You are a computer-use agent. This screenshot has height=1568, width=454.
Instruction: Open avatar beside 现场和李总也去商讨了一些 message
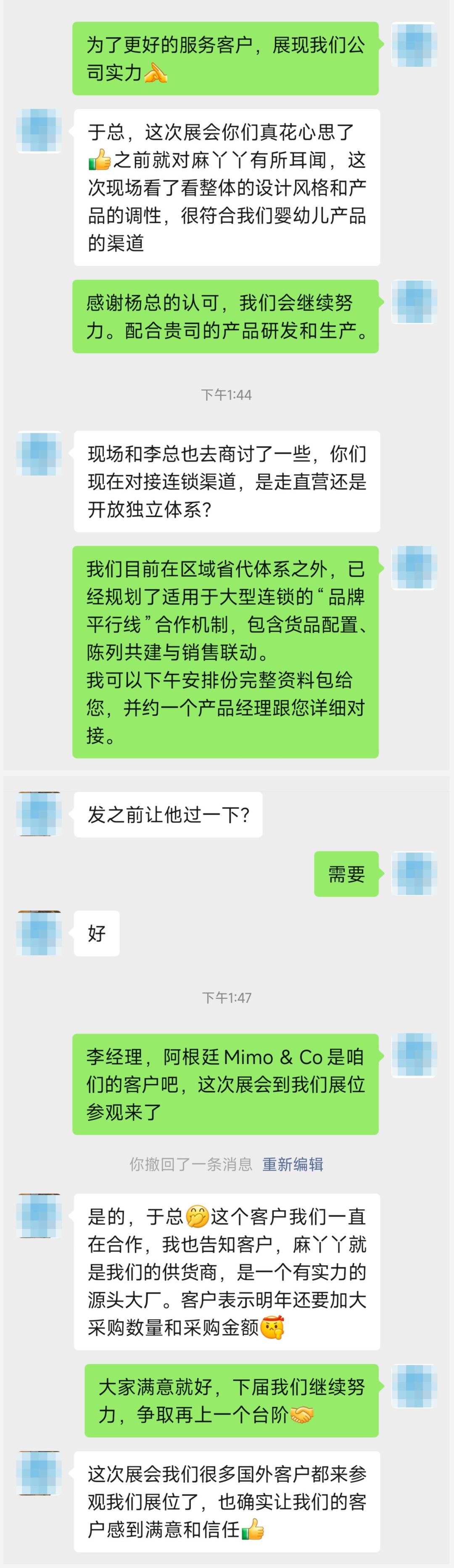click(x=40, y=454)
